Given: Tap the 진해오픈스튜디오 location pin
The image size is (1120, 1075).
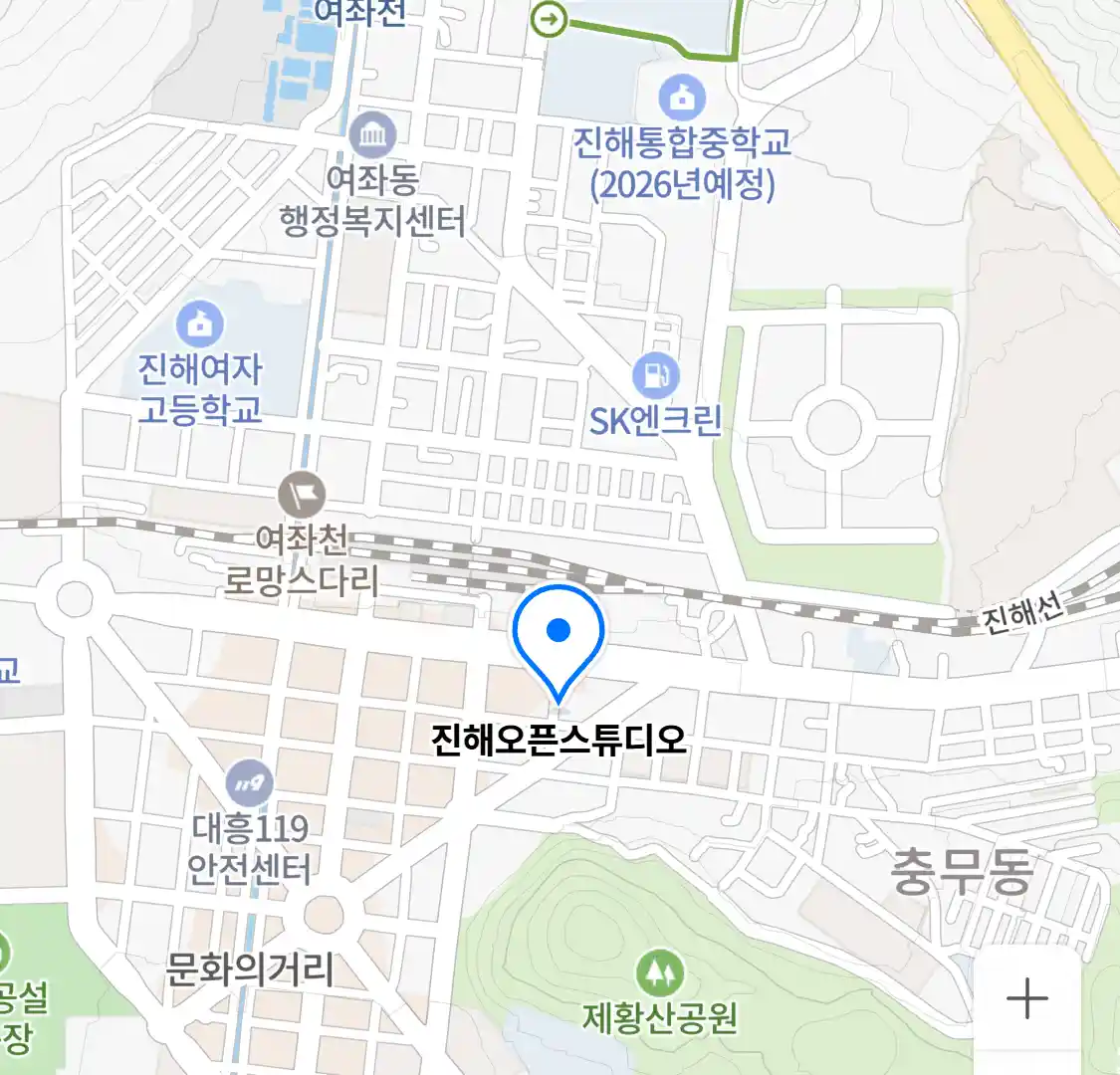Looking at the screenshot, I should [x=559, y=638].
